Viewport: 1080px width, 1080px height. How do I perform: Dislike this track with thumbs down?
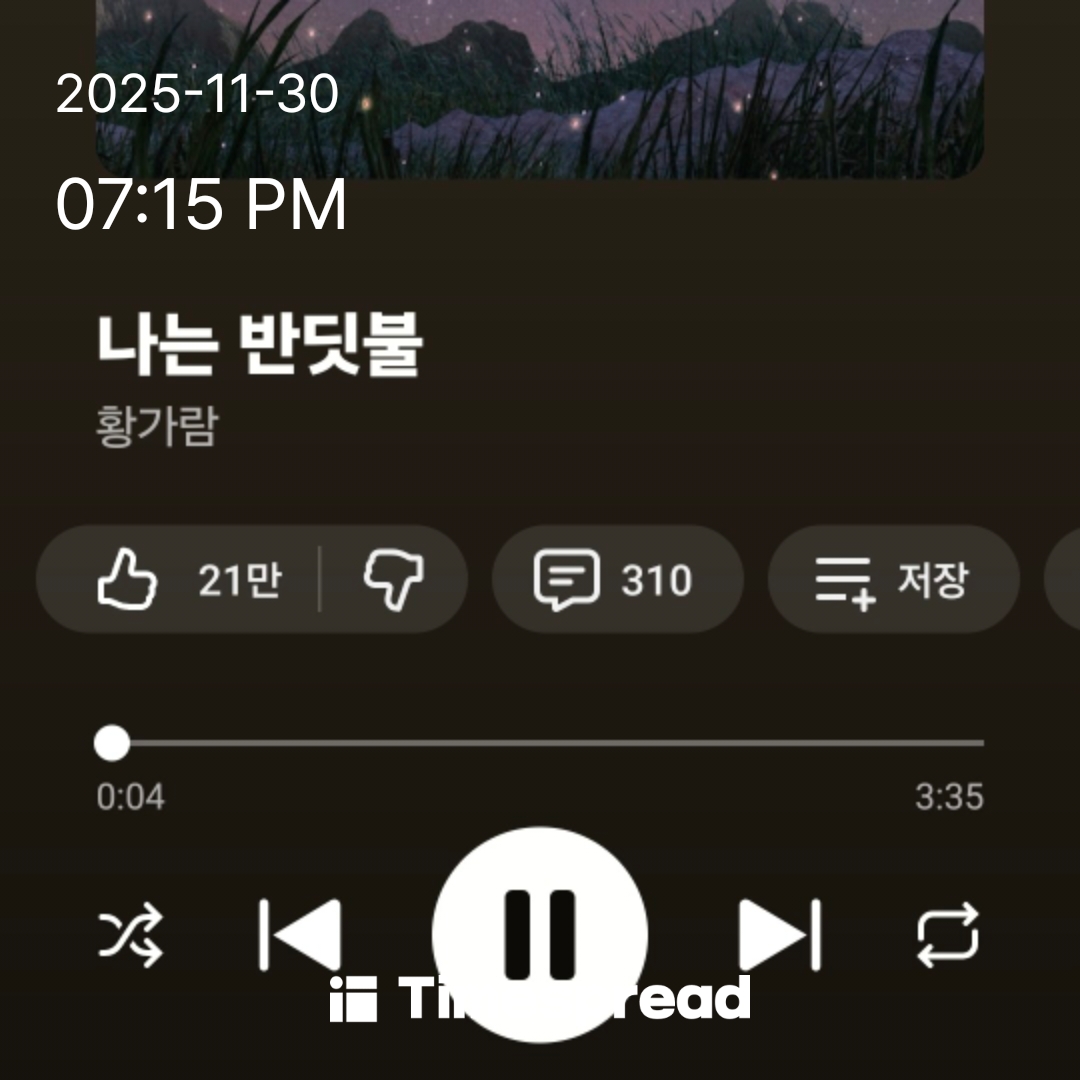(x=393, y=580)
